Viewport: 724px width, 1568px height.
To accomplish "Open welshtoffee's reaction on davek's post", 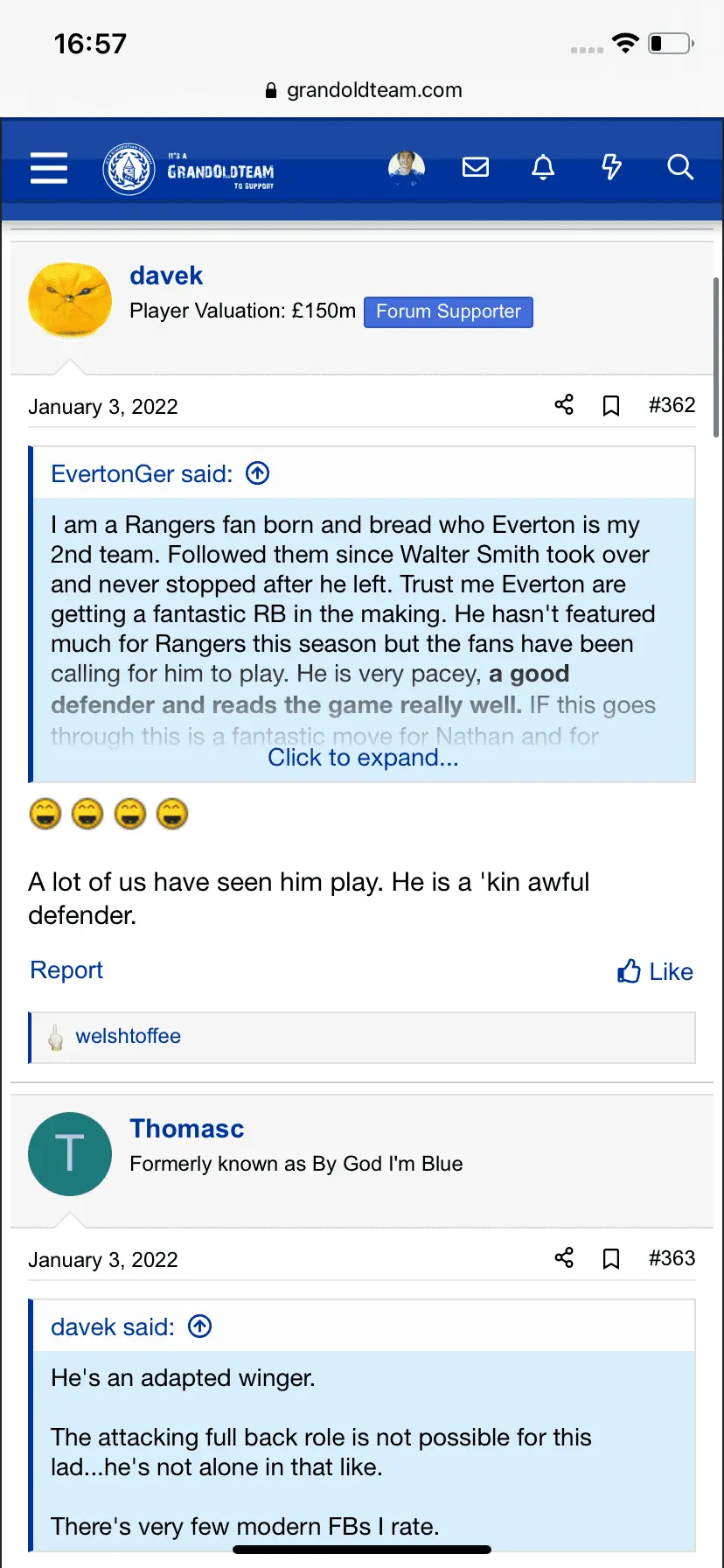I will click(128, 1036).
